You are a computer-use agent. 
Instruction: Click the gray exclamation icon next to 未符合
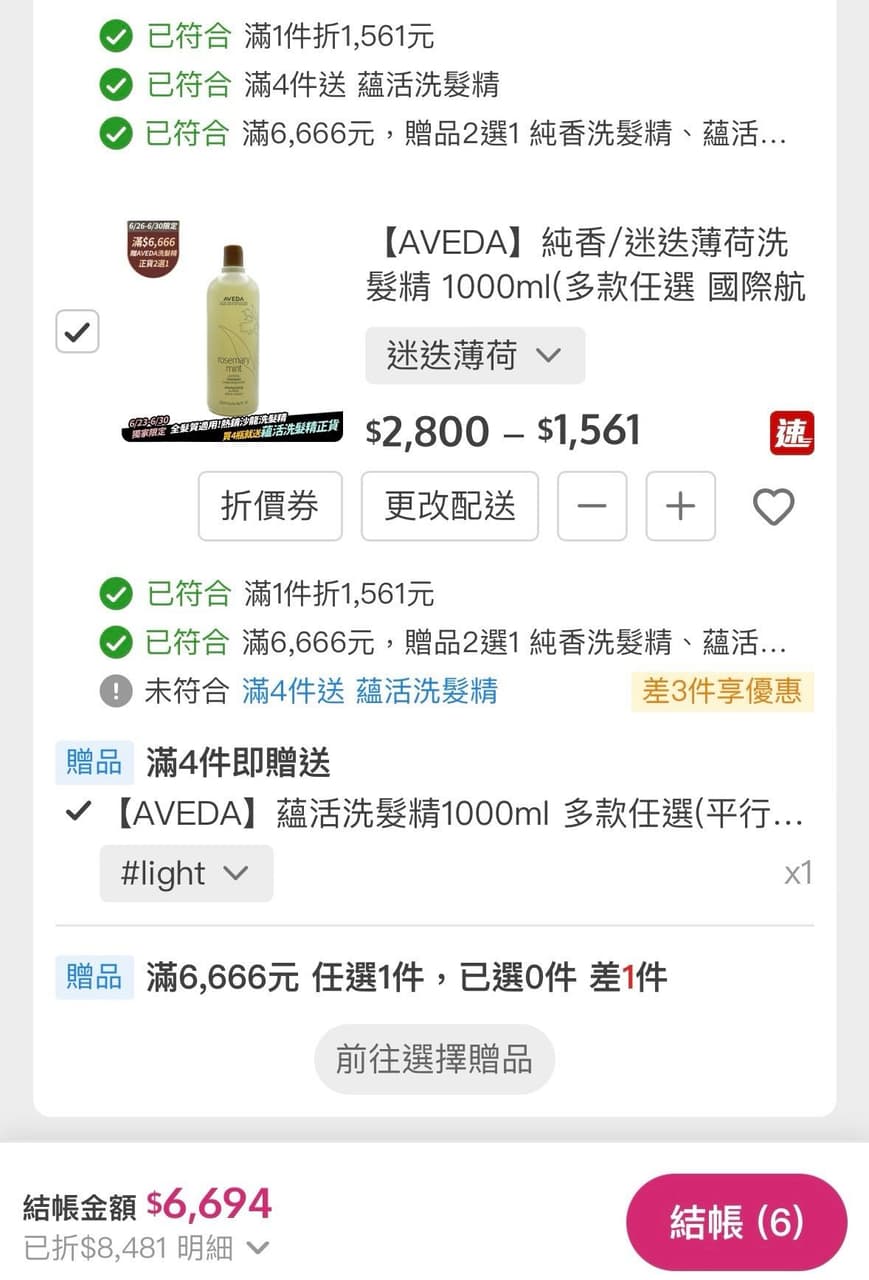point(117,691)
